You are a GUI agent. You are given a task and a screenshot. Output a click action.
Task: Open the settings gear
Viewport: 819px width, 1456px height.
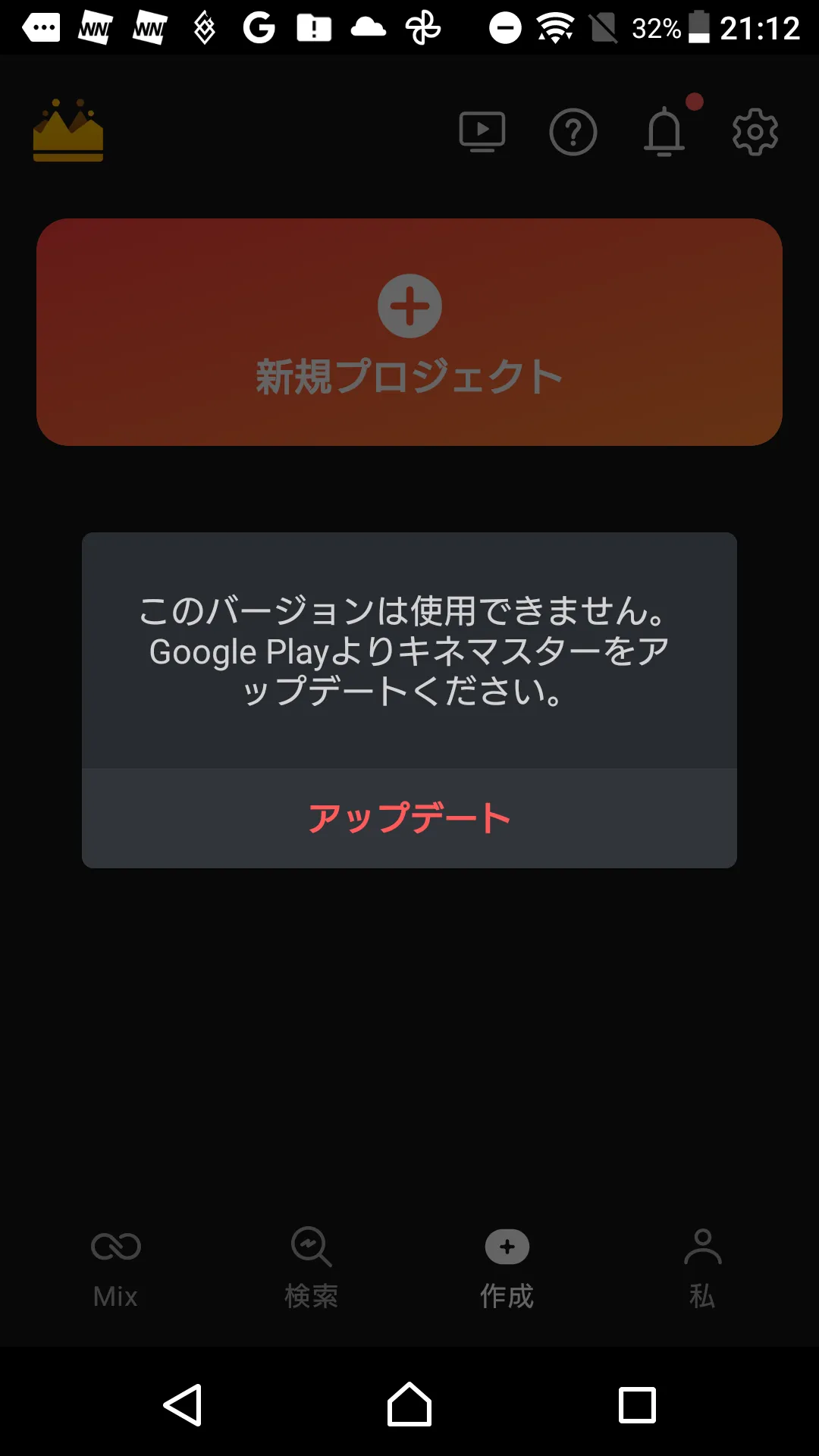click(x=755, y=132)
